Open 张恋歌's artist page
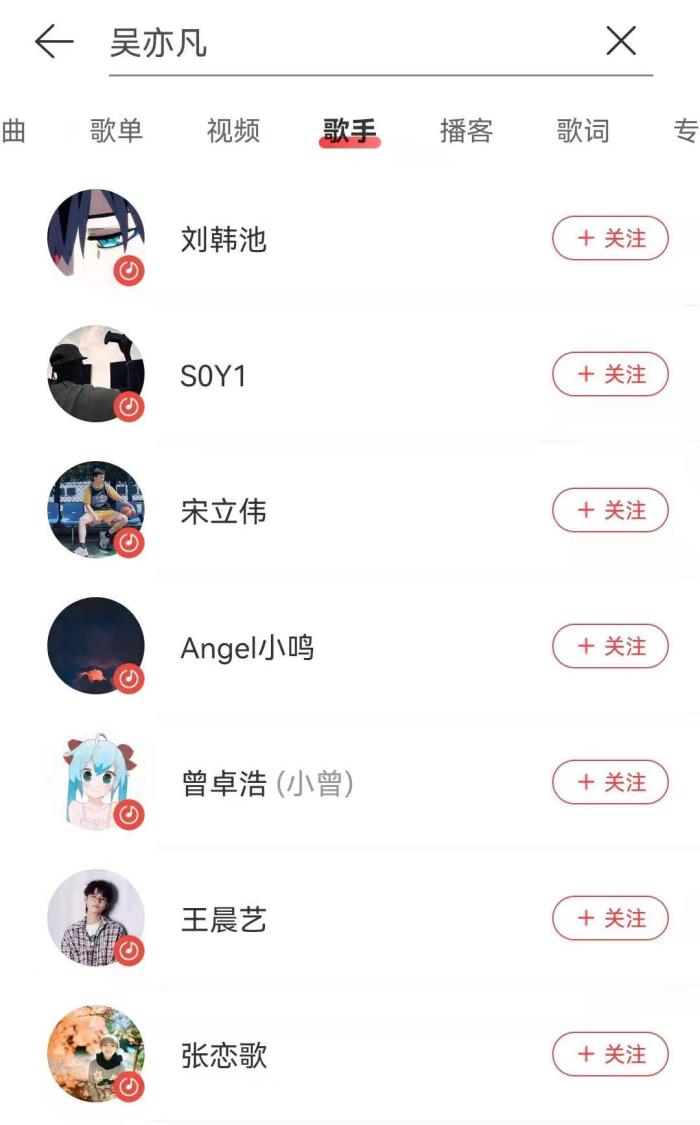Screen dimensions: 700x1125 (224, 1056)
